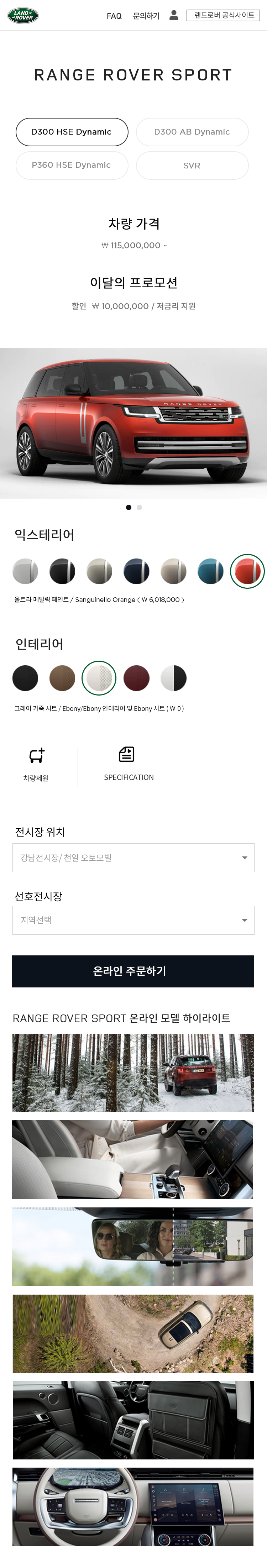Open the user account icon
This screenshot has height=1568, width=267.
(x=174, y=15)
